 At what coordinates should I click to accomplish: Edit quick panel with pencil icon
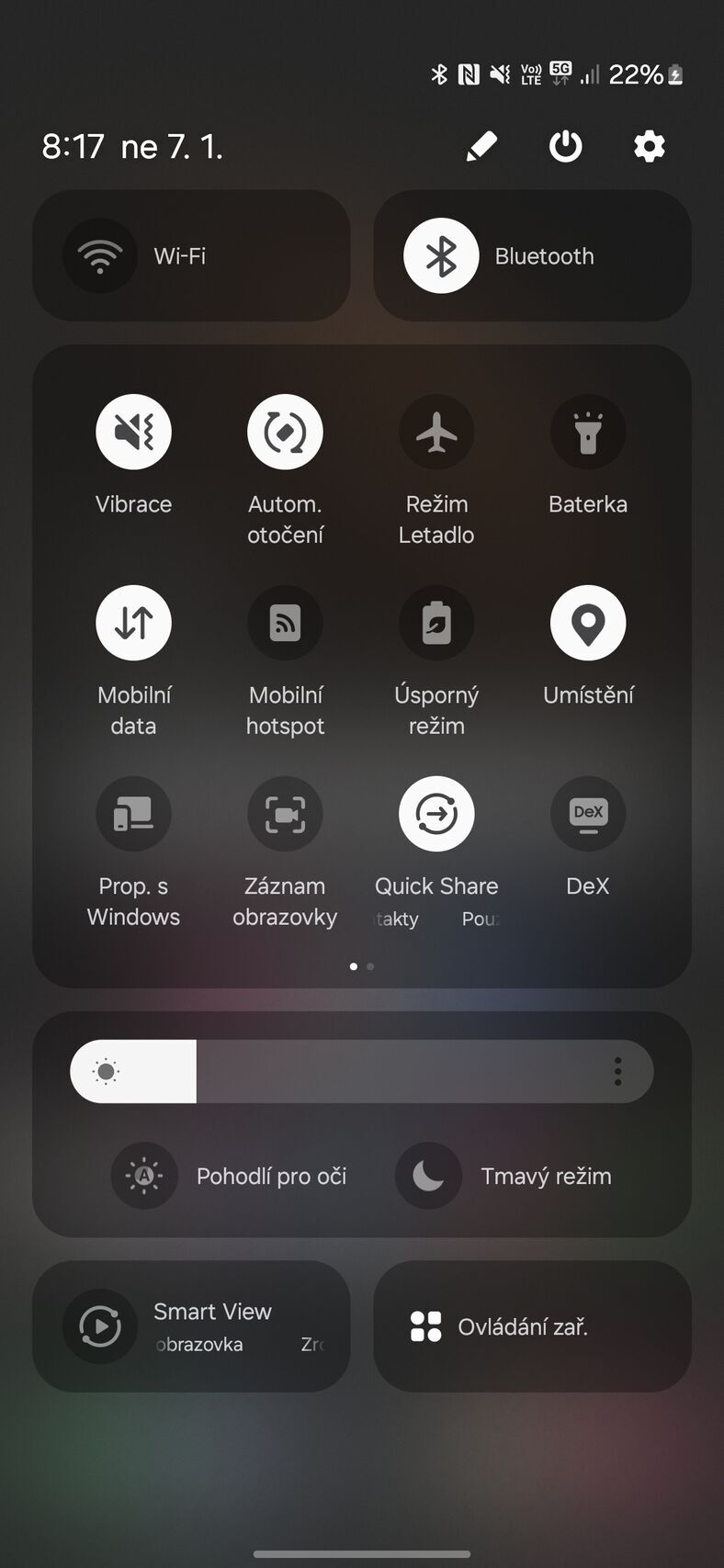(x=481, y=146)
